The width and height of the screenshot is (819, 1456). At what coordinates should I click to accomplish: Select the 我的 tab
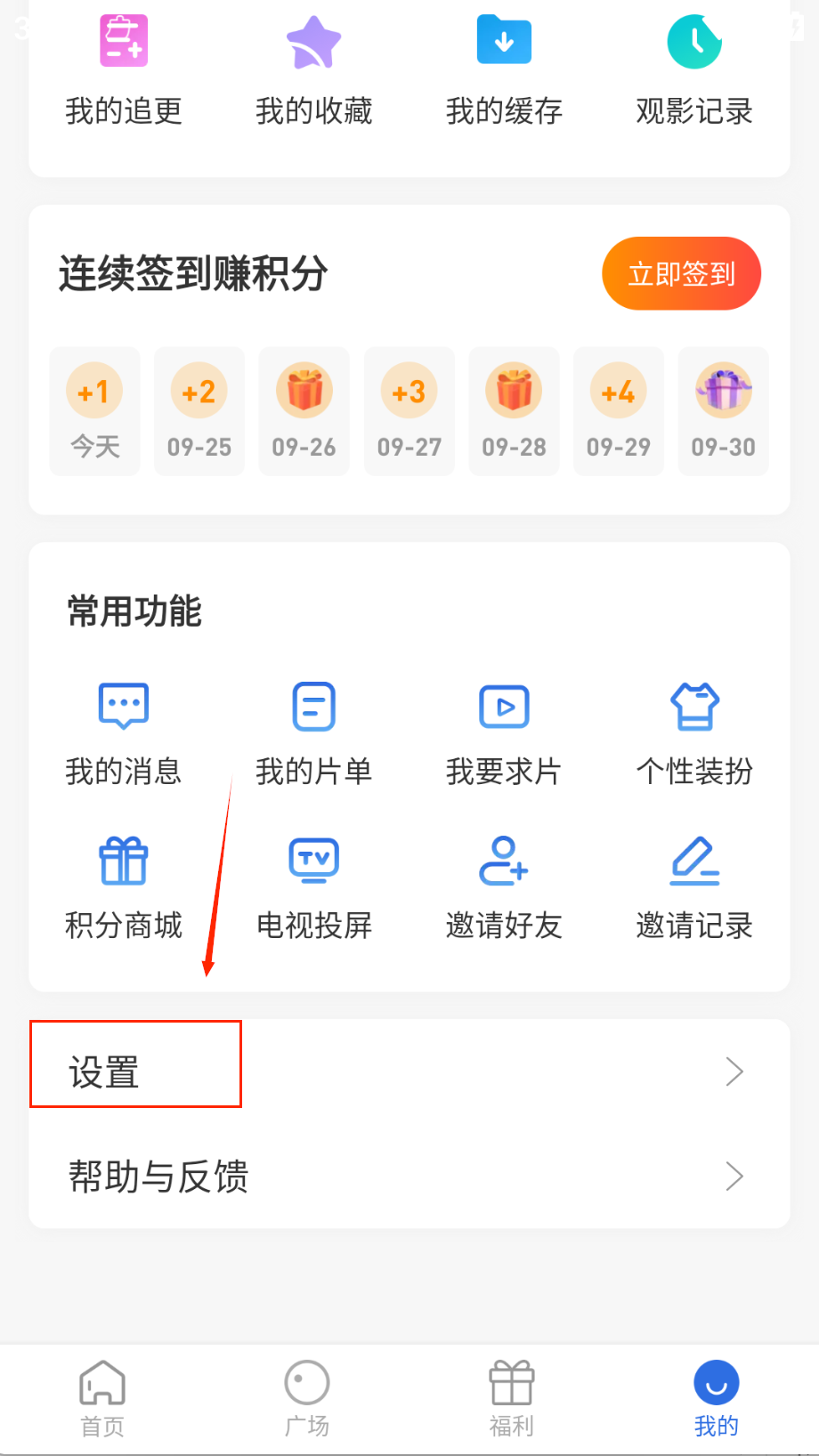(717, 1399)
